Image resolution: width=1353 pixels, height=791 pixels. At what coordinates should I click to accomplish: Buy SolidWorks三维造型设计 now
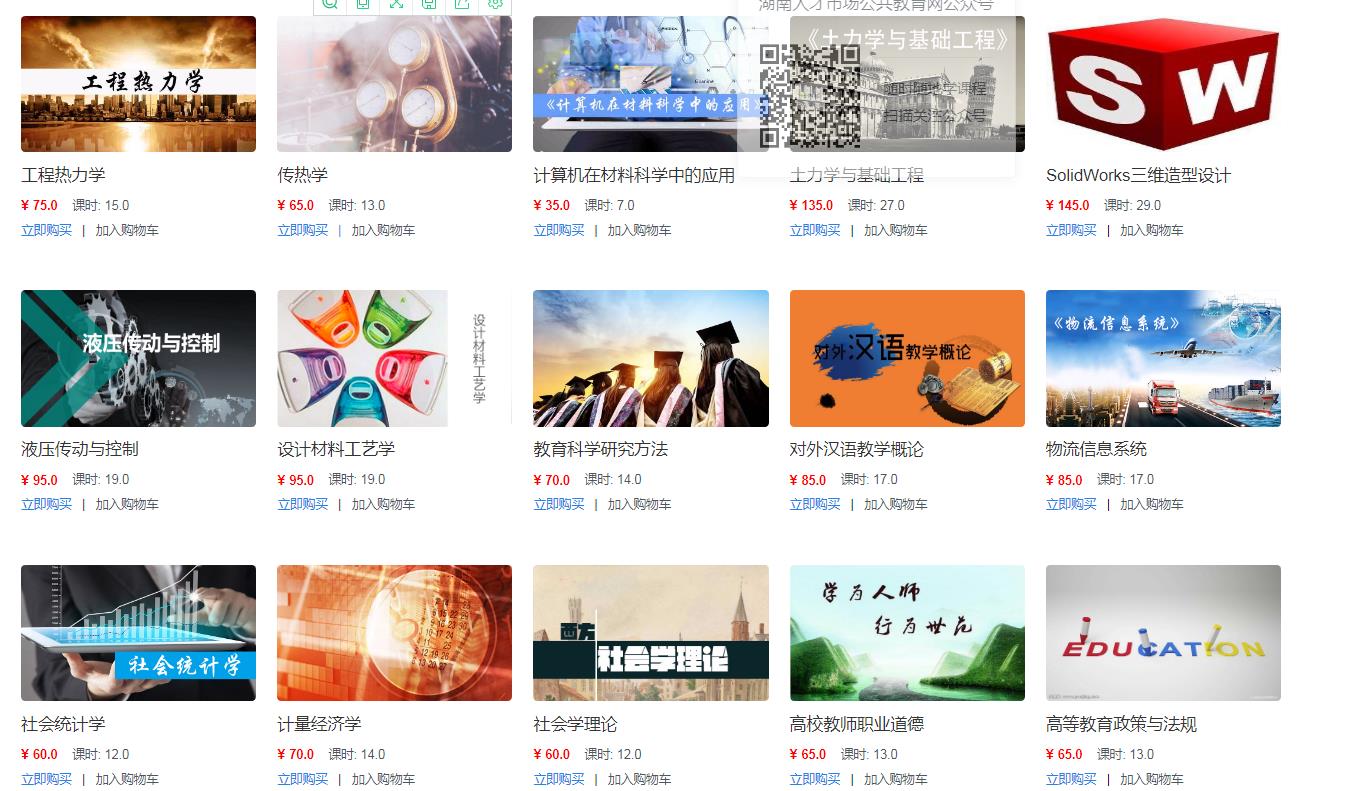(1071, 230)
